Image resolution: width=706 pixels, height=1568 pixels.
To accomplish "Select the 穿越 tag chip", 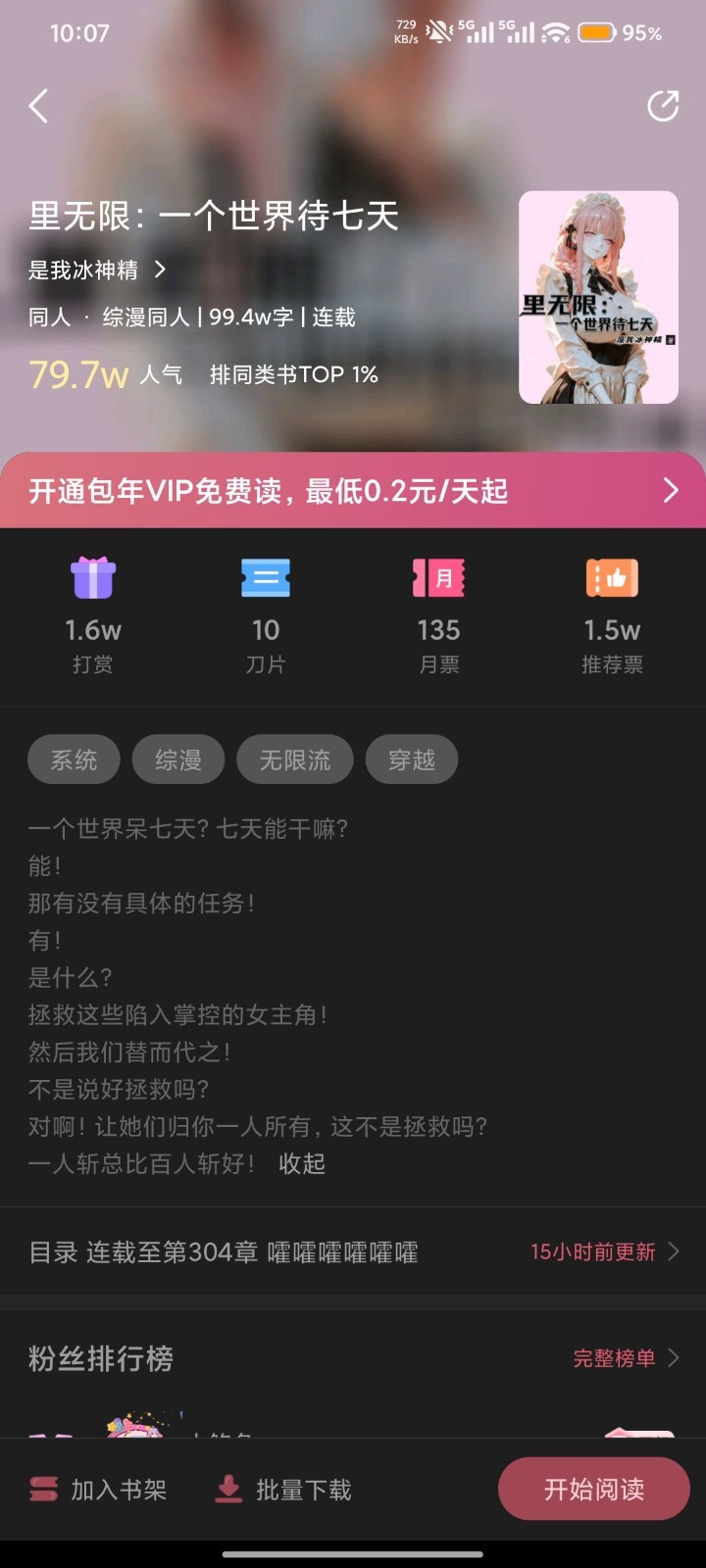I will click(x=412, y=759).
